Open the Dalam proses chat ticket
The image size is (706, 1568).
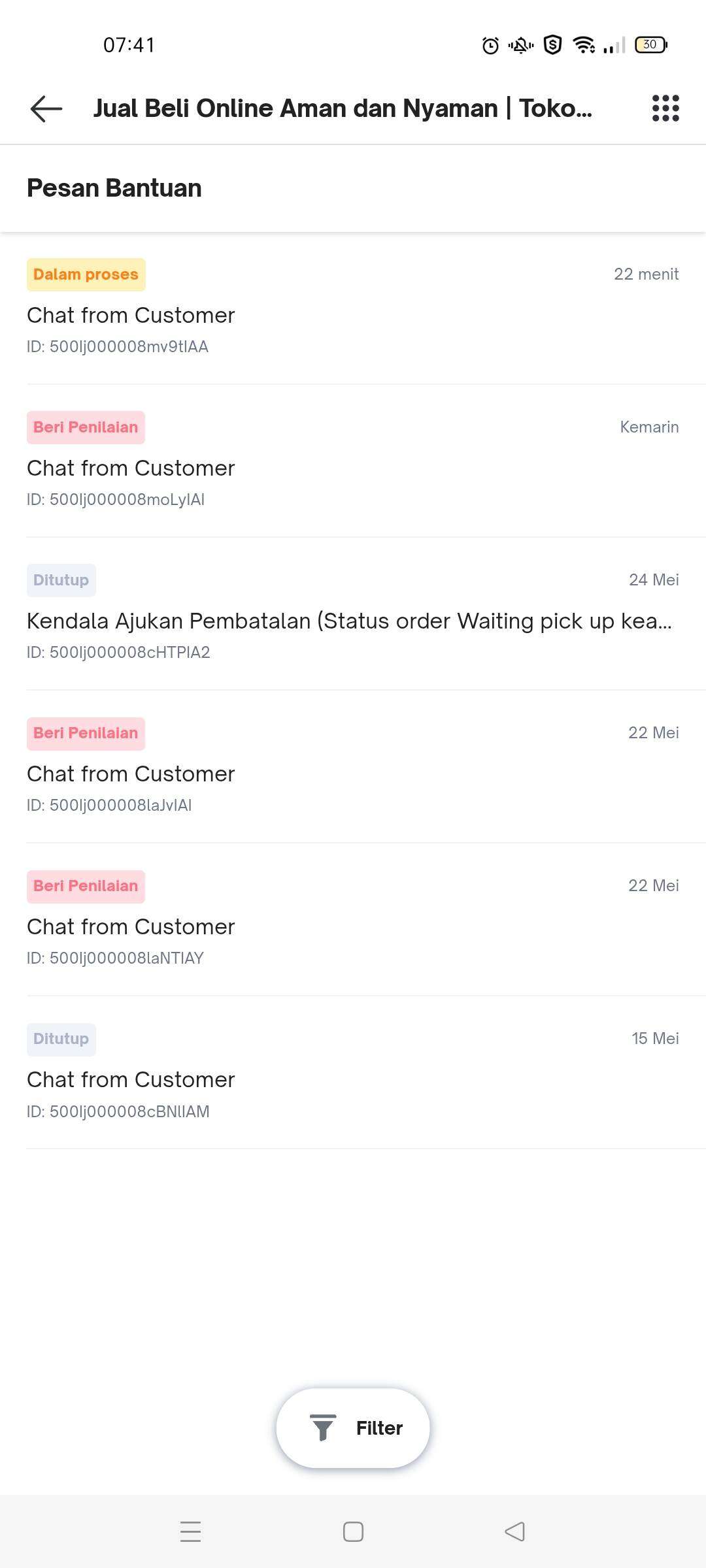pyautogui.click(x=353, y=308)
